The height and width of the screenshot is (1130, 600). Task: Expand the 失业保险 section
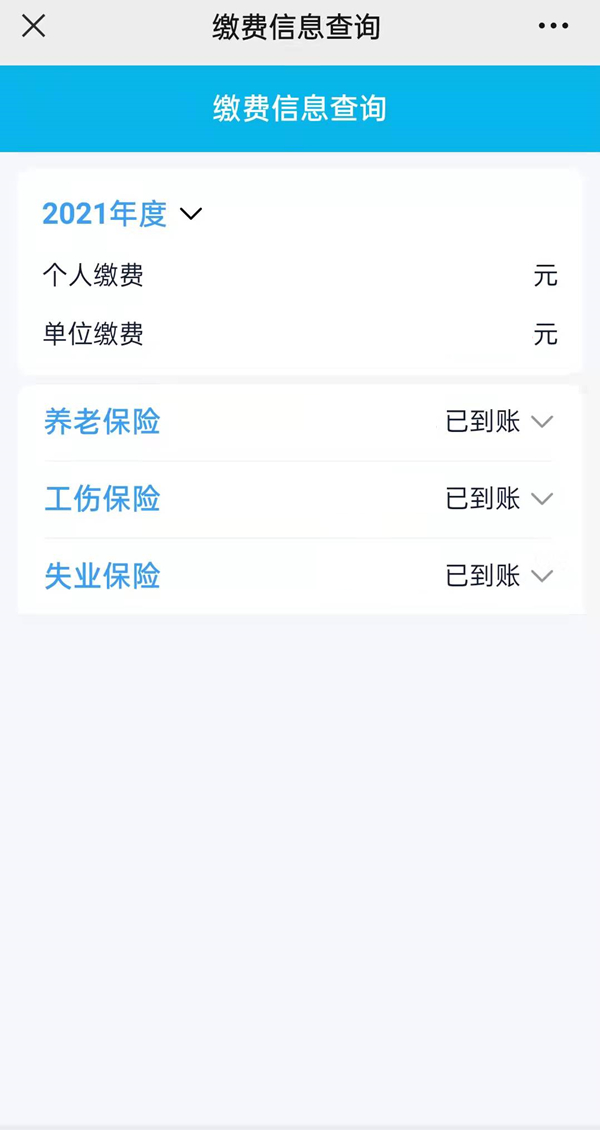542,576
